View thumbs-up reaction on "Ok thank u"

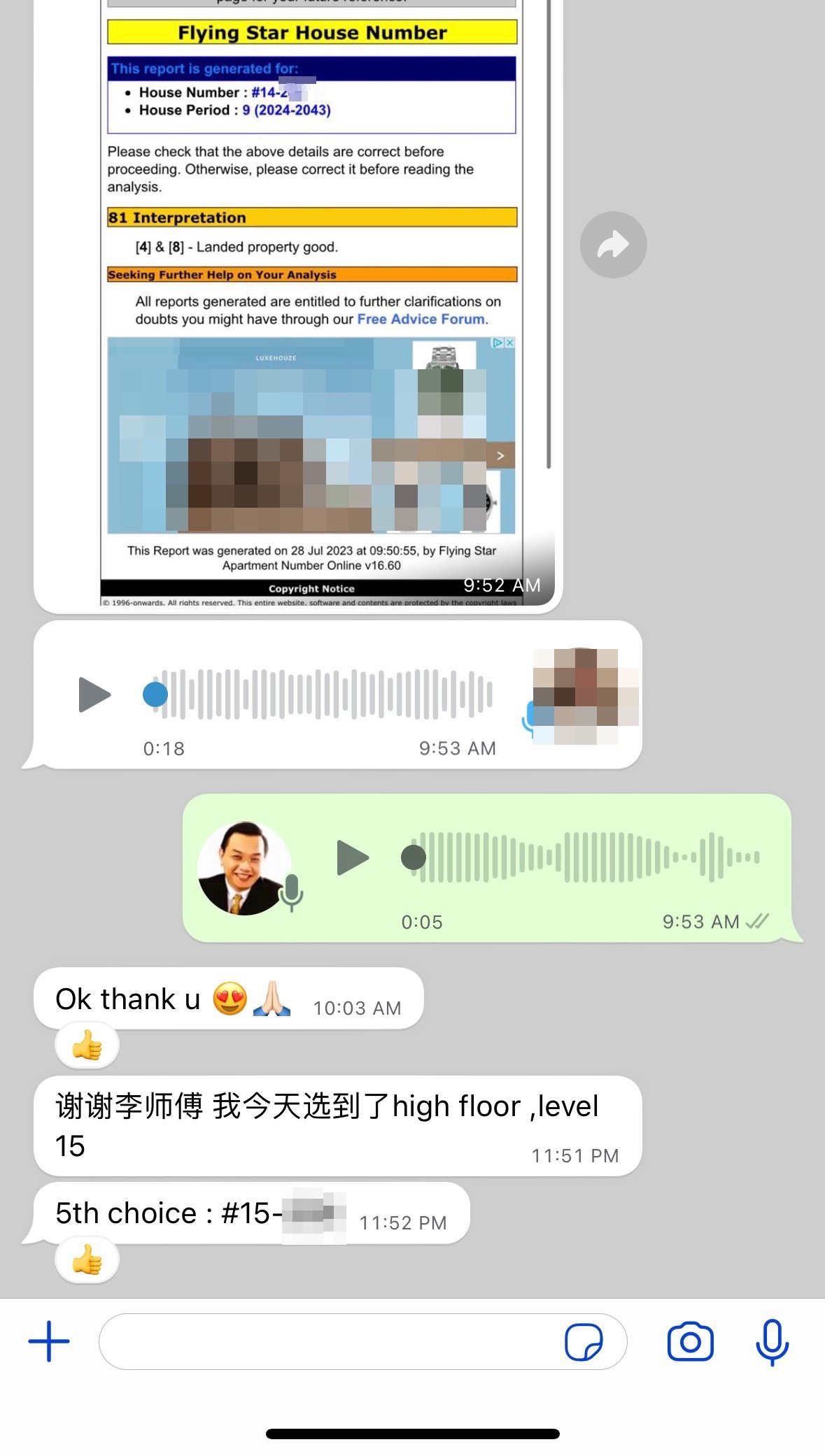point(87,1046)
